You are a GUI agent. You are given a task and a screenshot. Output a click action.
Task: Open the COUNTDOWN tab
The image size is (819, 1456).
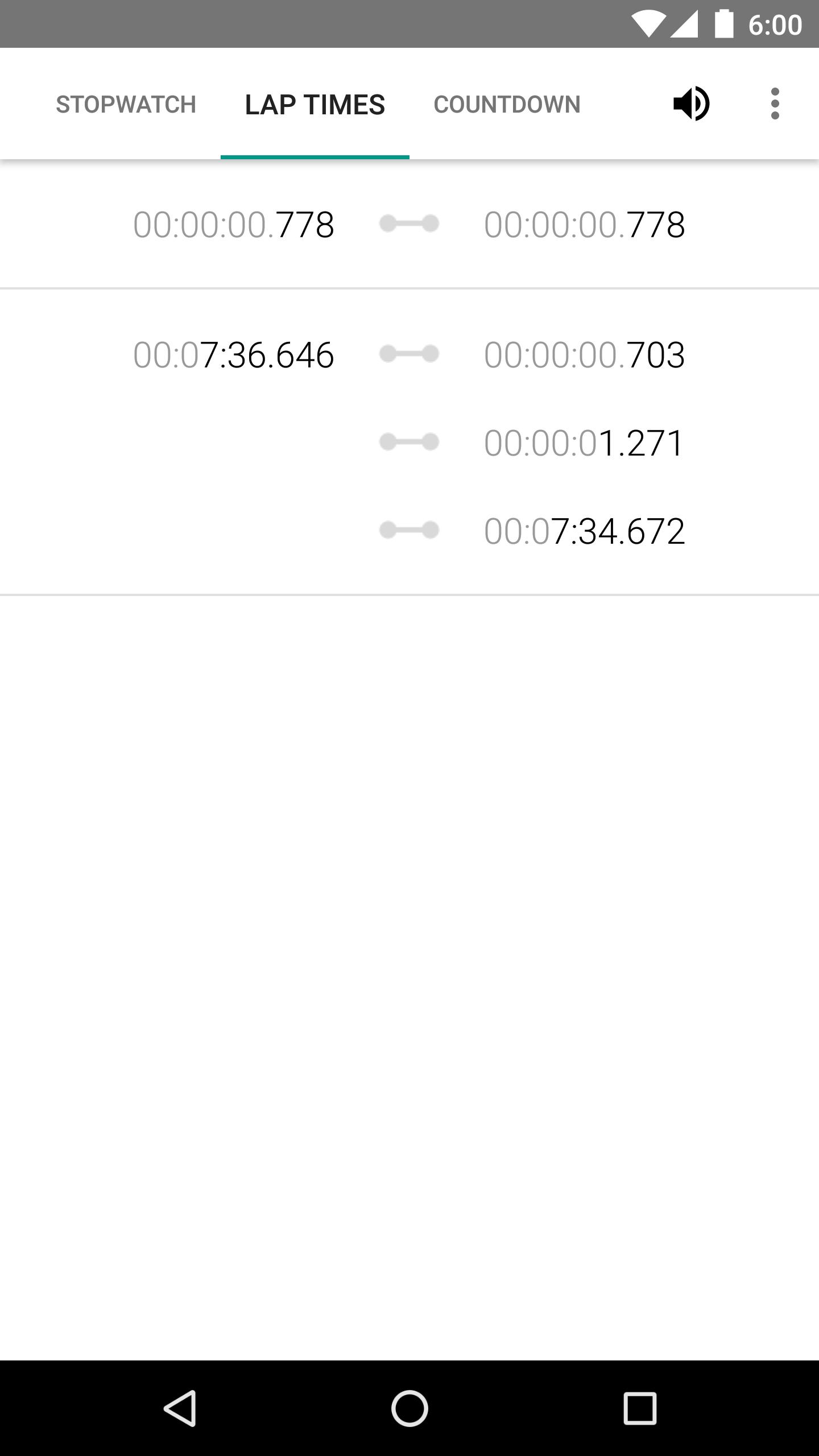coord(506,104)
